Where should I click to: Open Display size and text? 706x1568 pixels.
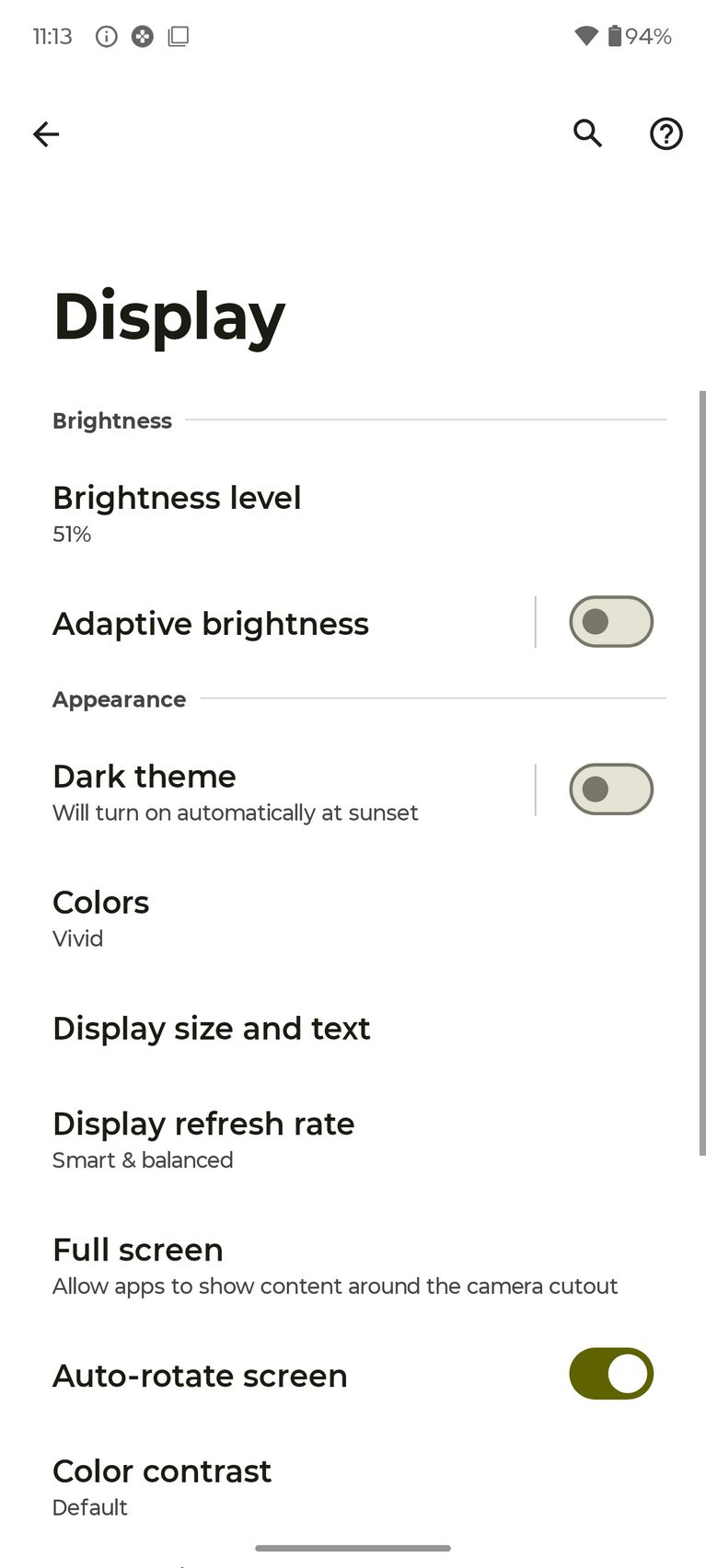(212, 1028)
